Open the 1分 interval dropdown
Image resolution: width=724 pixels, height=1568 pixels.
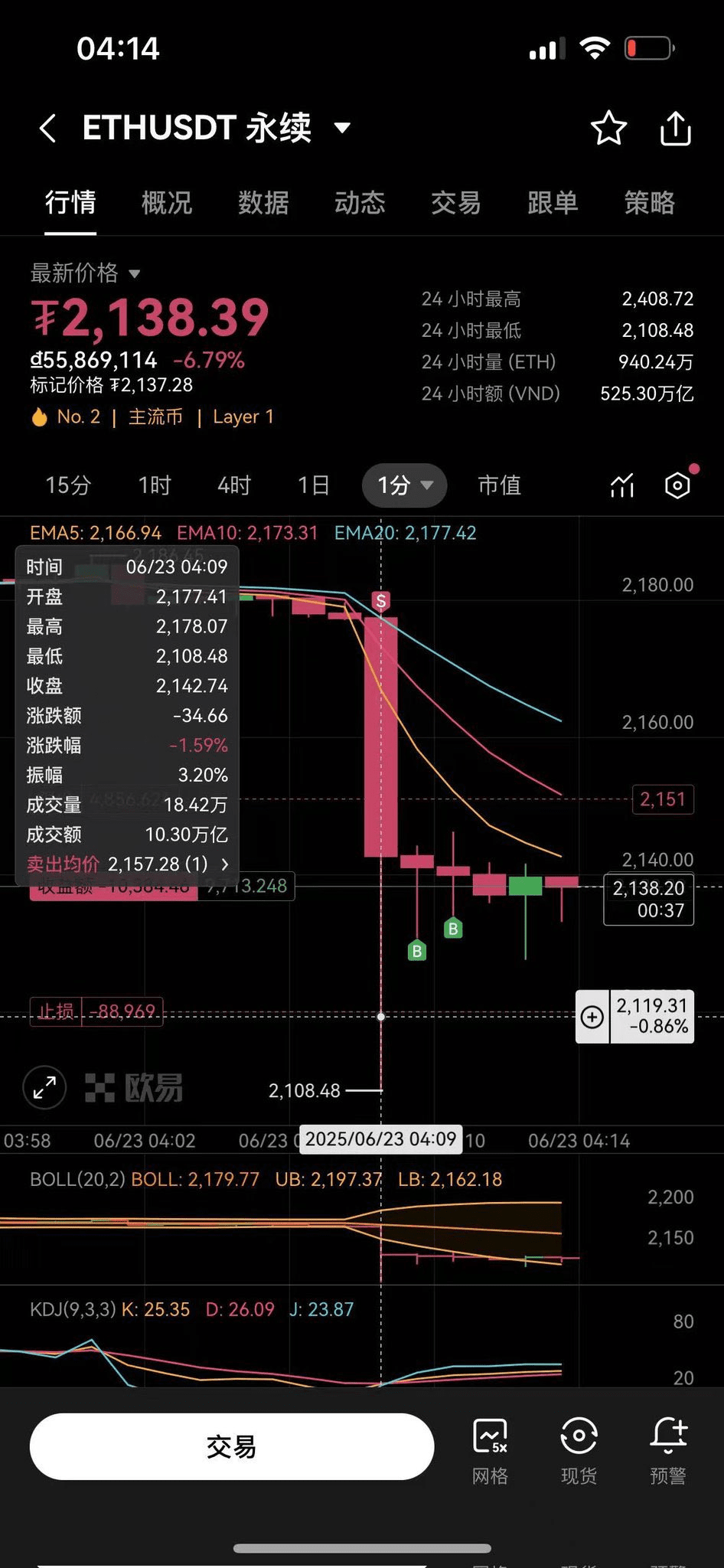[x=404, y=485]
